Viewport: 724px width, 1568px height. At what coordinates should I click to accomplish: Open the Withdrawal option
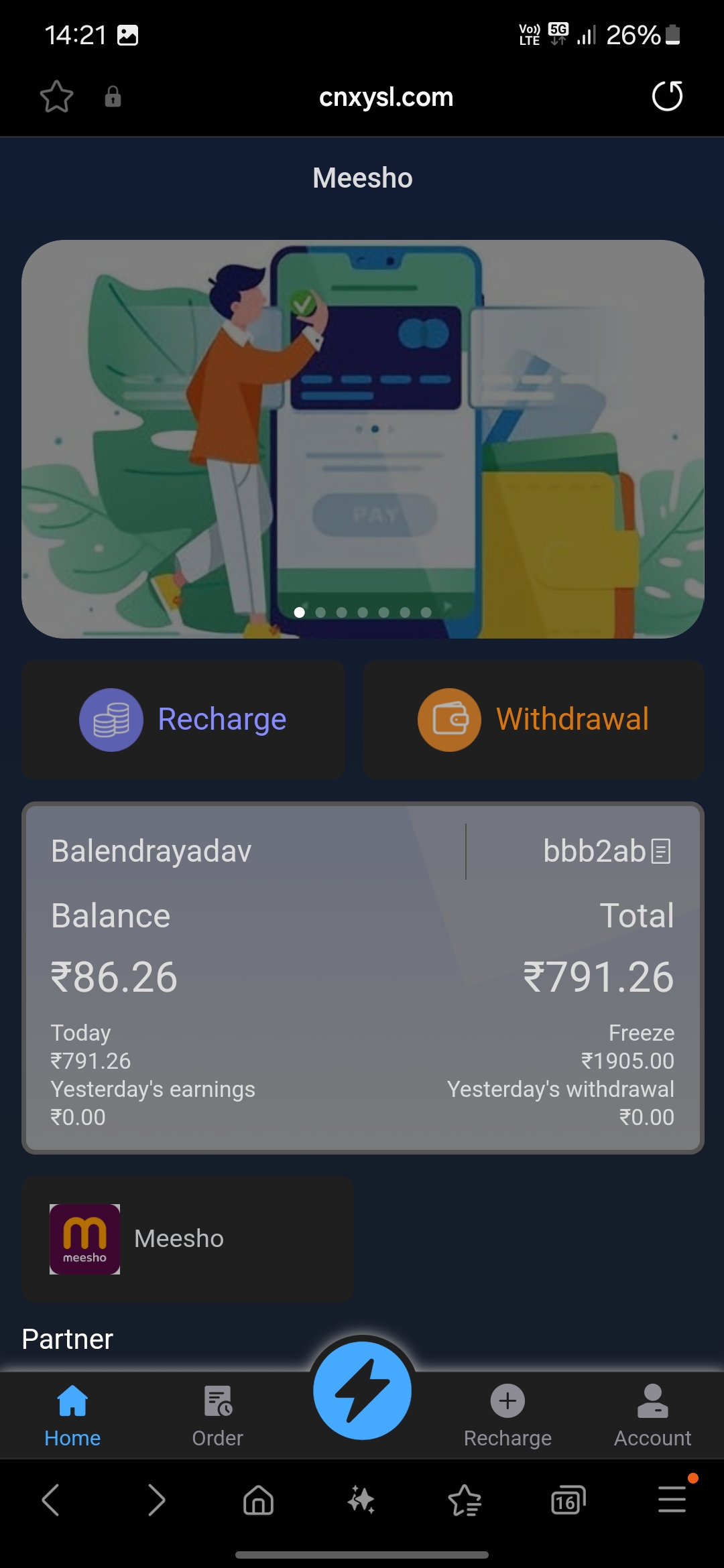pyautogui.click(x=533, y=720)
